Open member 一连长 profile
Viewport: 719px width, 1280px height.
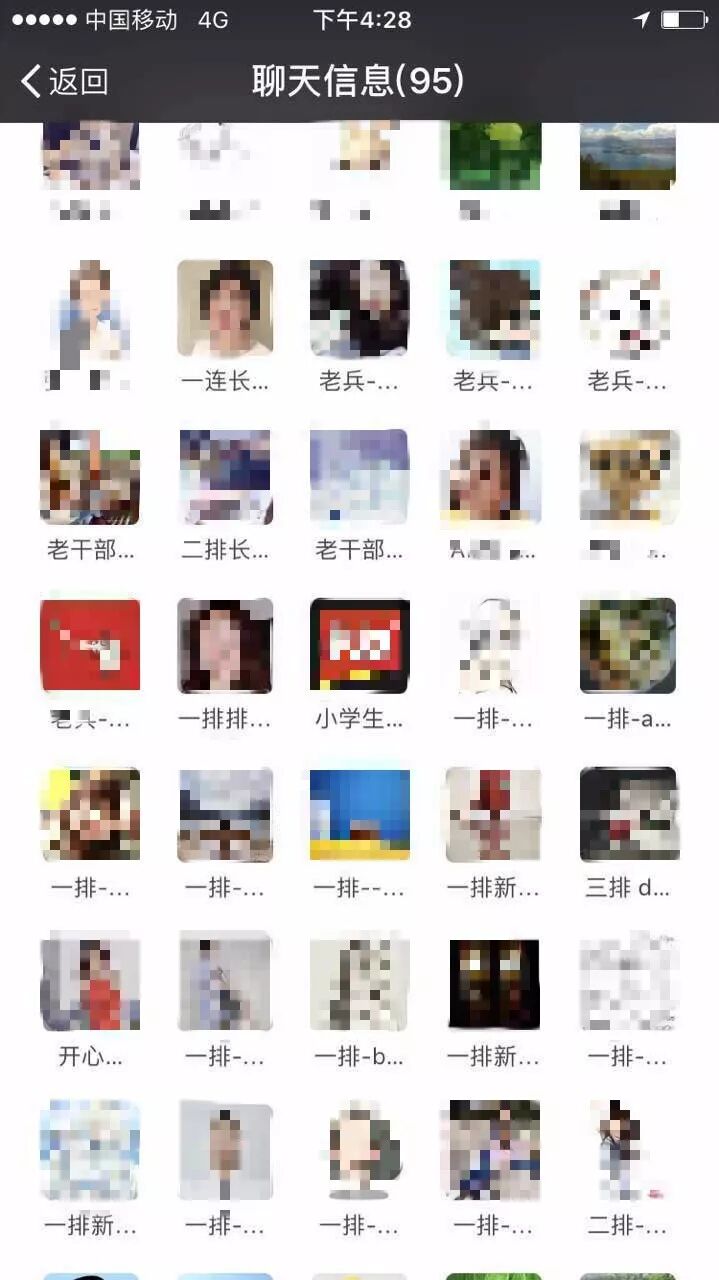(225, 309)
